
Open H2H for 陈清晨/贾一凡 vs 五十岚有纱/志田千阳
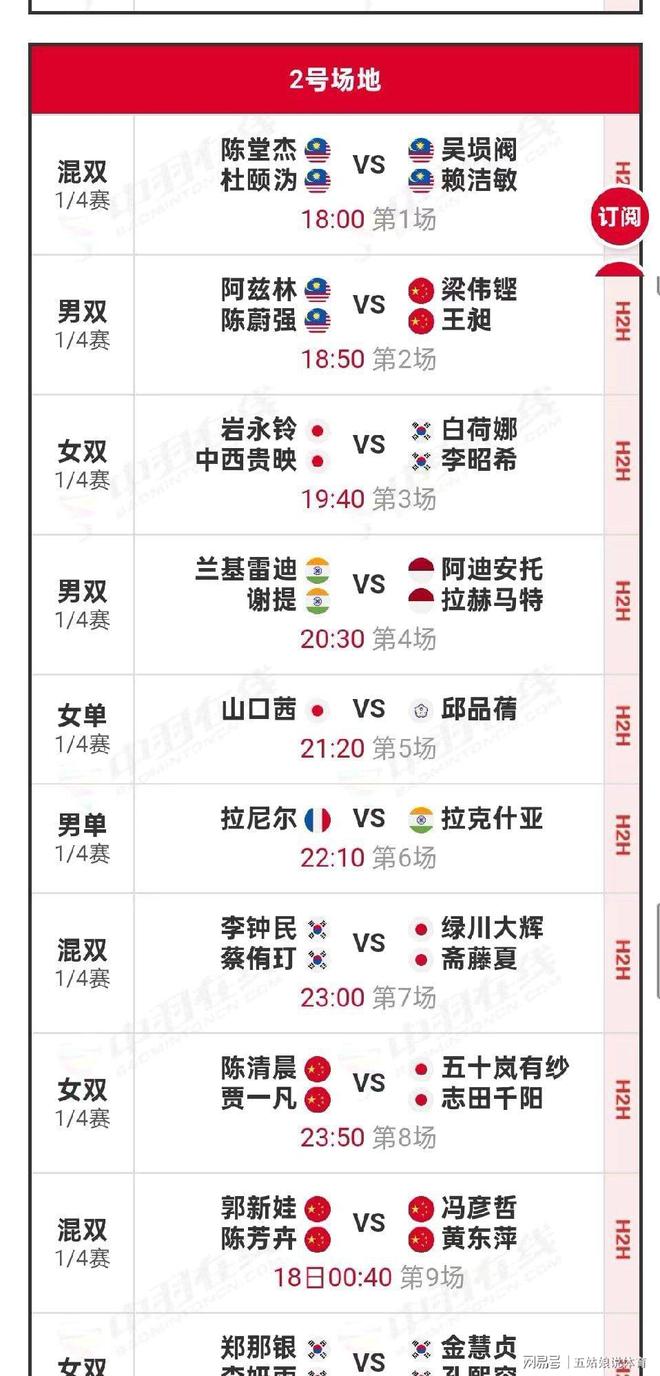[622, 1102]
